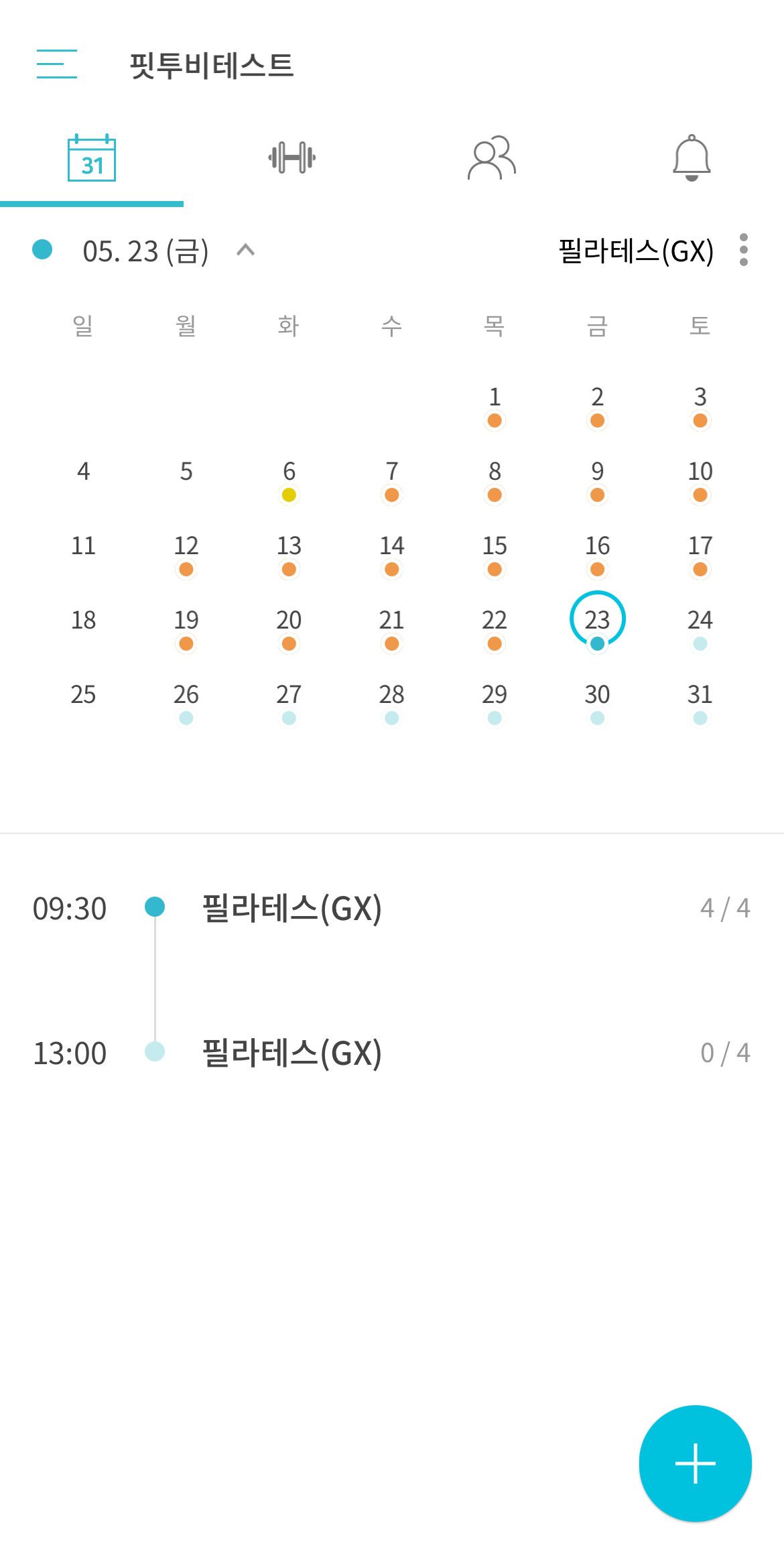Select May 1 on the calendar
The height and width of the screenshot is (1554, 784).
[x=494, y=404]
